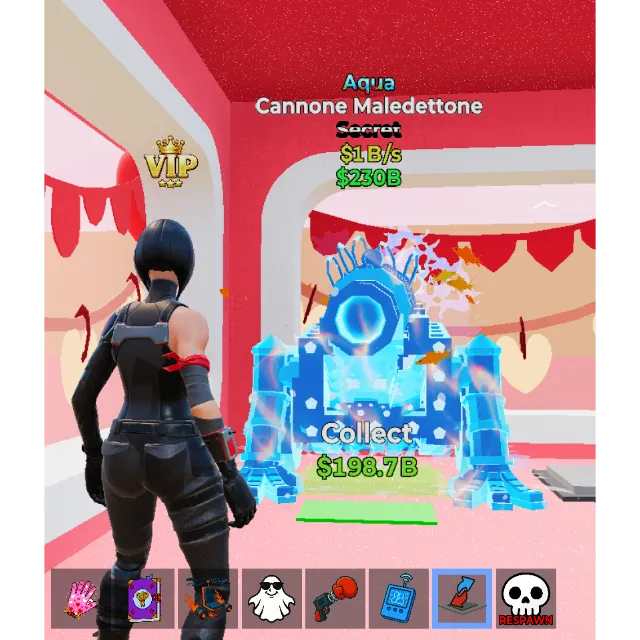Equip the boxing glove gun
The image size is (640, 640).
point(335,599)
